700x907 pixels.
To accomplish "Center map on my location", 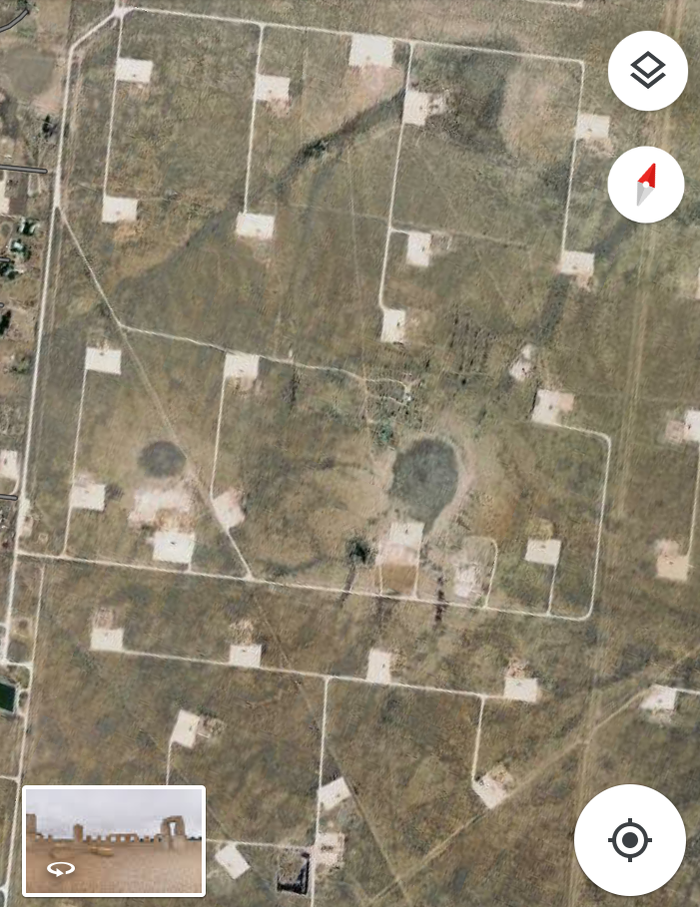I will (630, 840).
